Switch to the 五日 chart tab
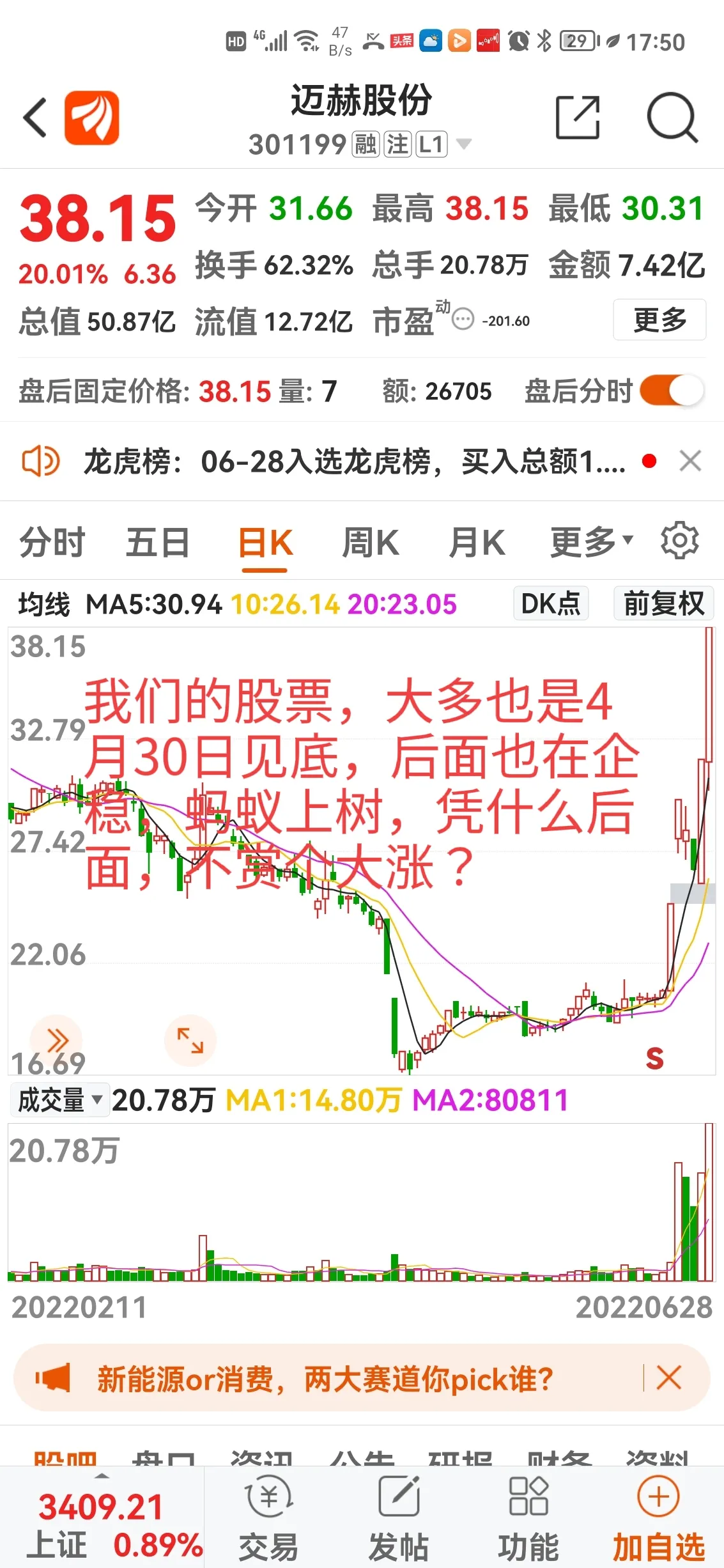Screen dimensions: 724x1568 tap(157, 543)
